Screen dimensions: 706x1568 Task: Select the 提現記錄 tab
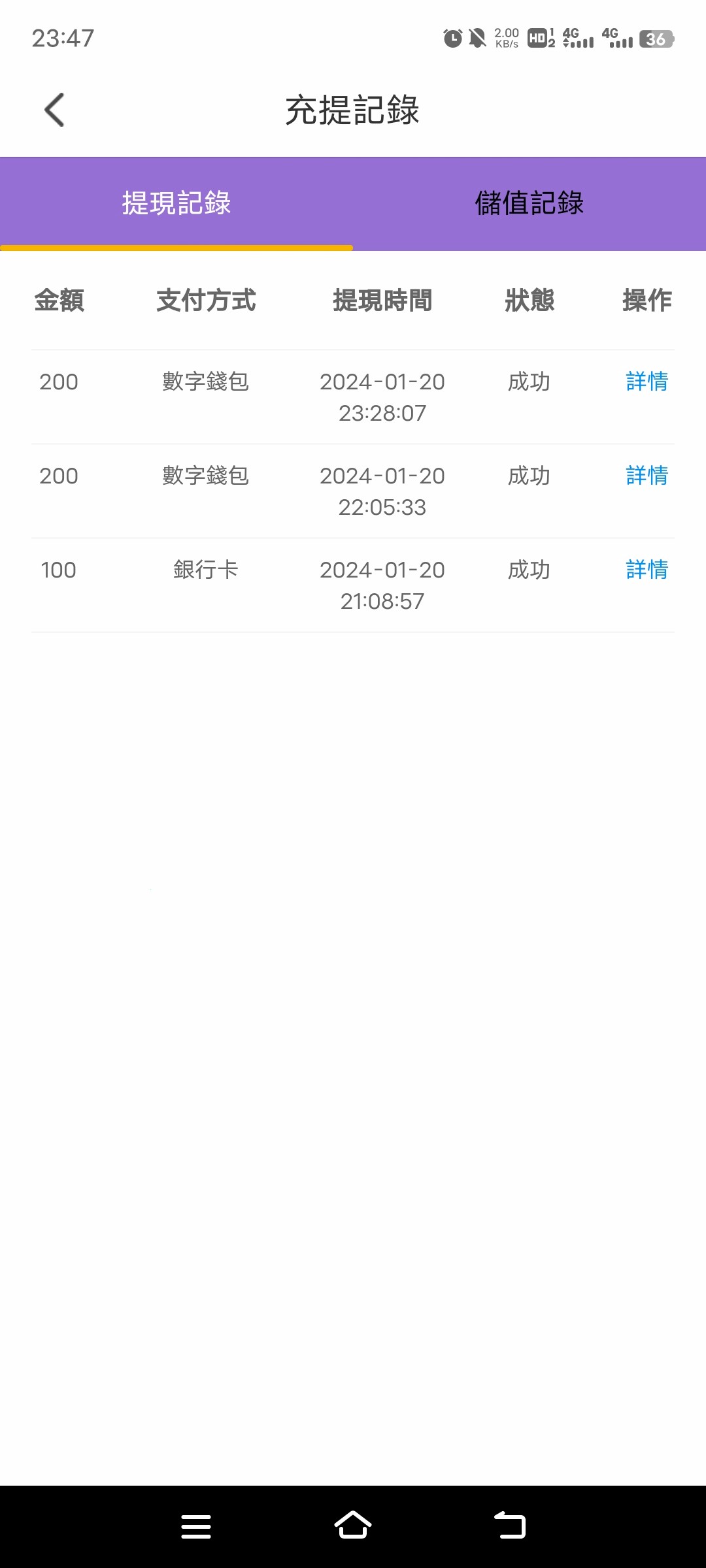176,204
